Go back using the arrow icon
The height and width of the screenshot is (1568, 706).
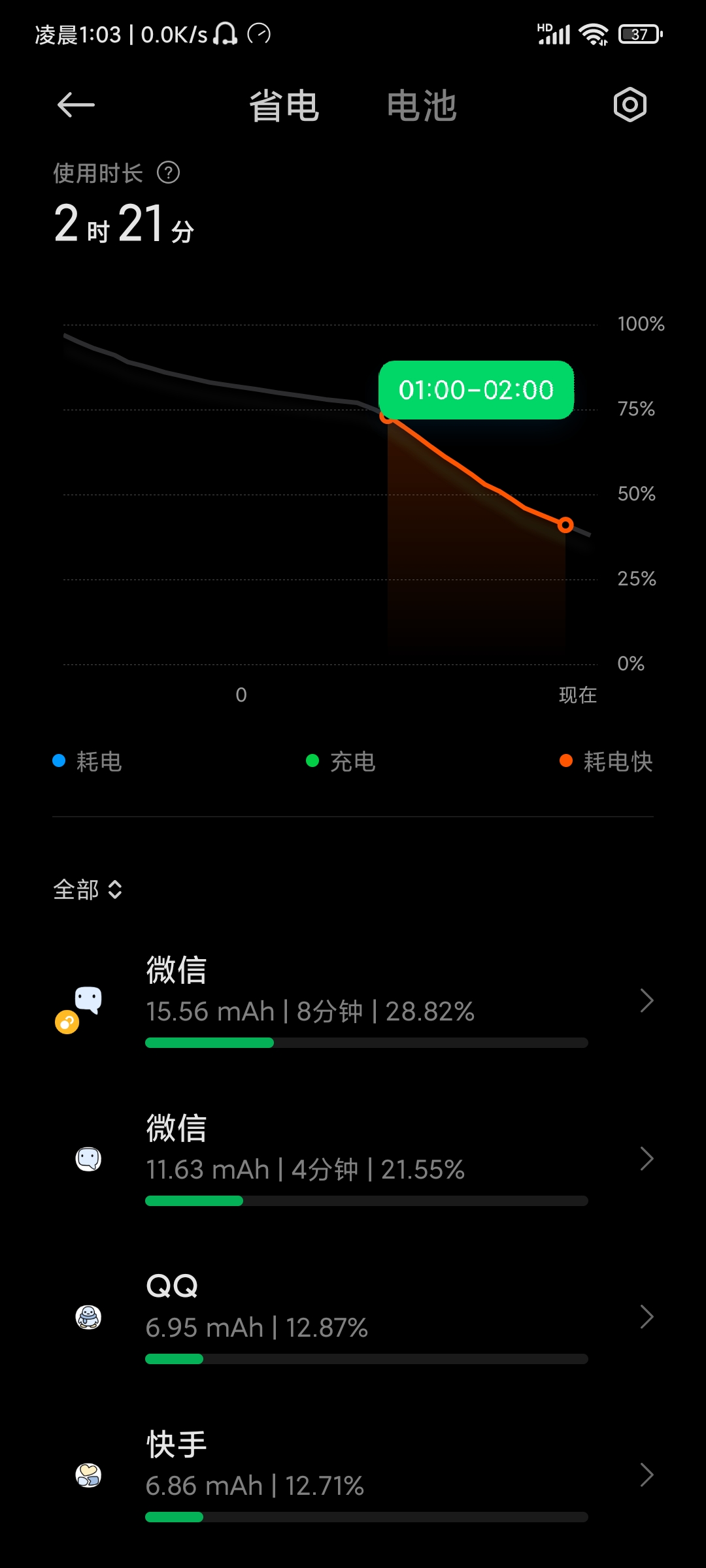[76, 105]
